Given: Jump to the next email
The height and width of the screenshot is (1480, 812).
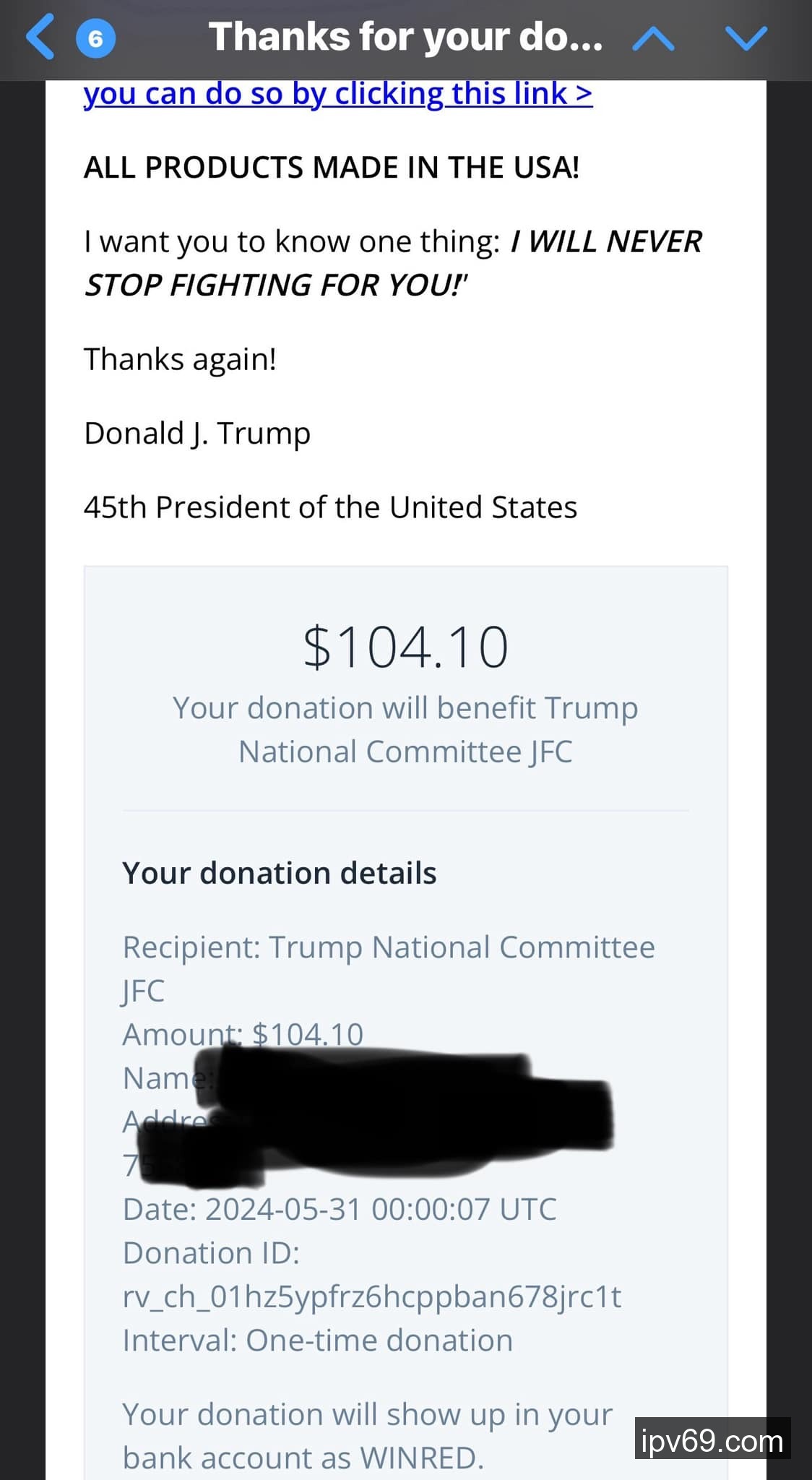Looking at the screenshot, I should (x=746, y=38).
